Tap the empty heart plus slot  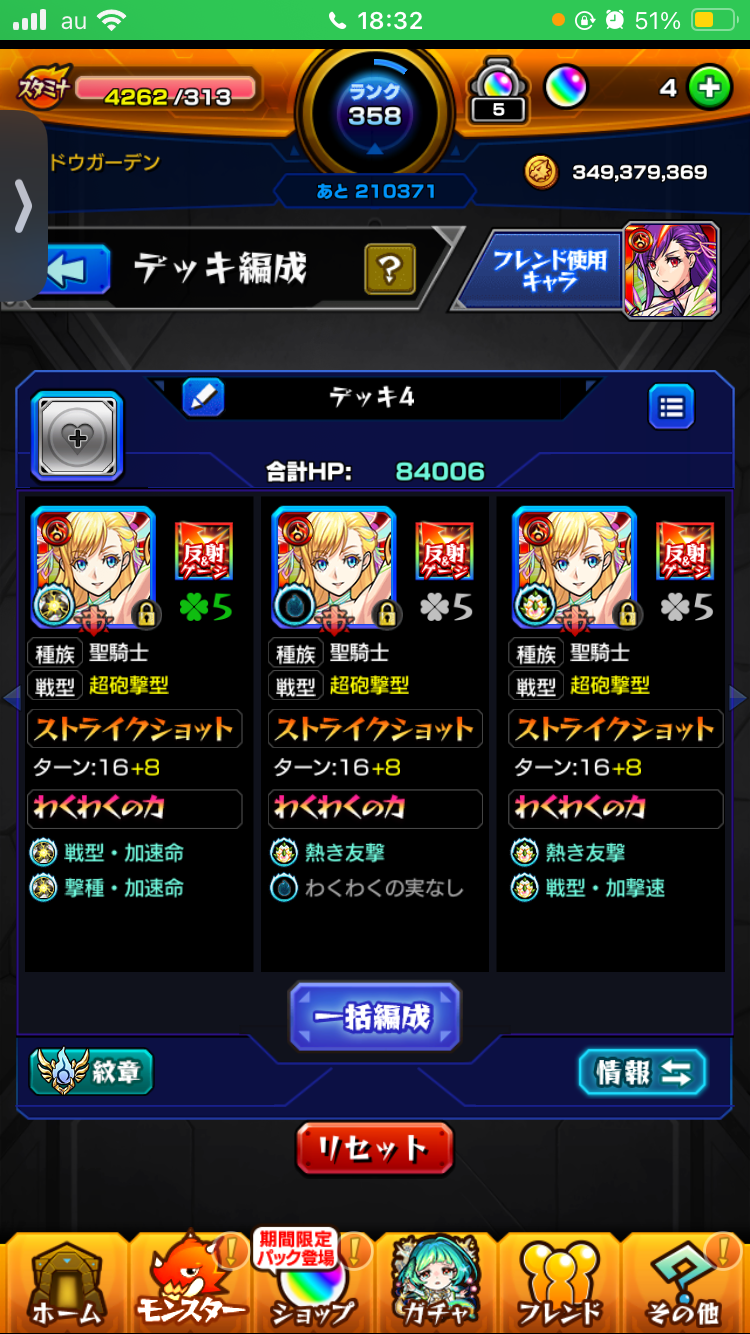[x=77, y=437]
